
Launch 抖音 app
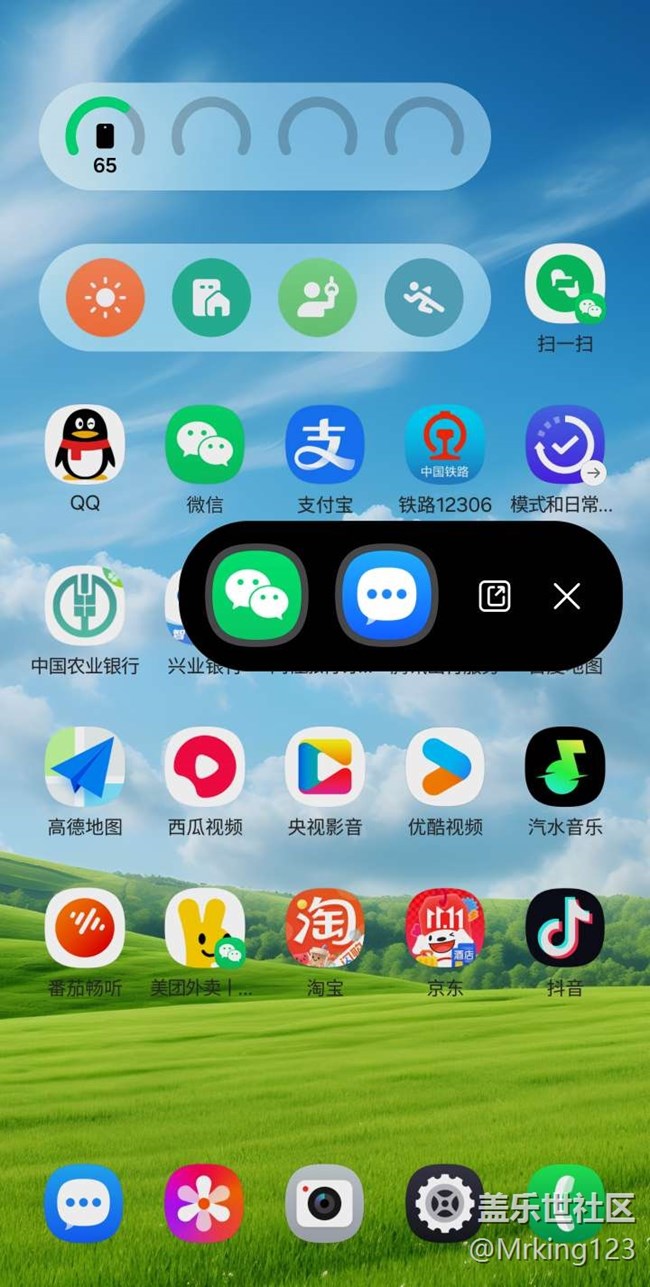565,928
